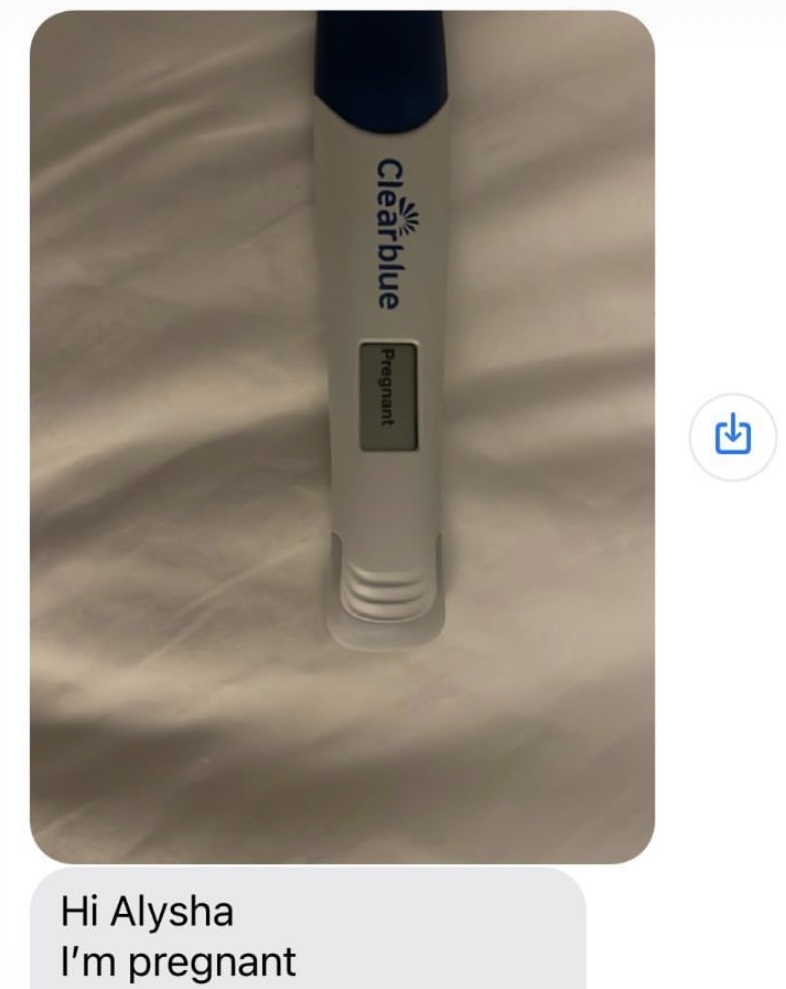Save the received photo with the download icon
The height and width of the screenshot is (989, 786).
pyautogui.click(x=733, y=437)
